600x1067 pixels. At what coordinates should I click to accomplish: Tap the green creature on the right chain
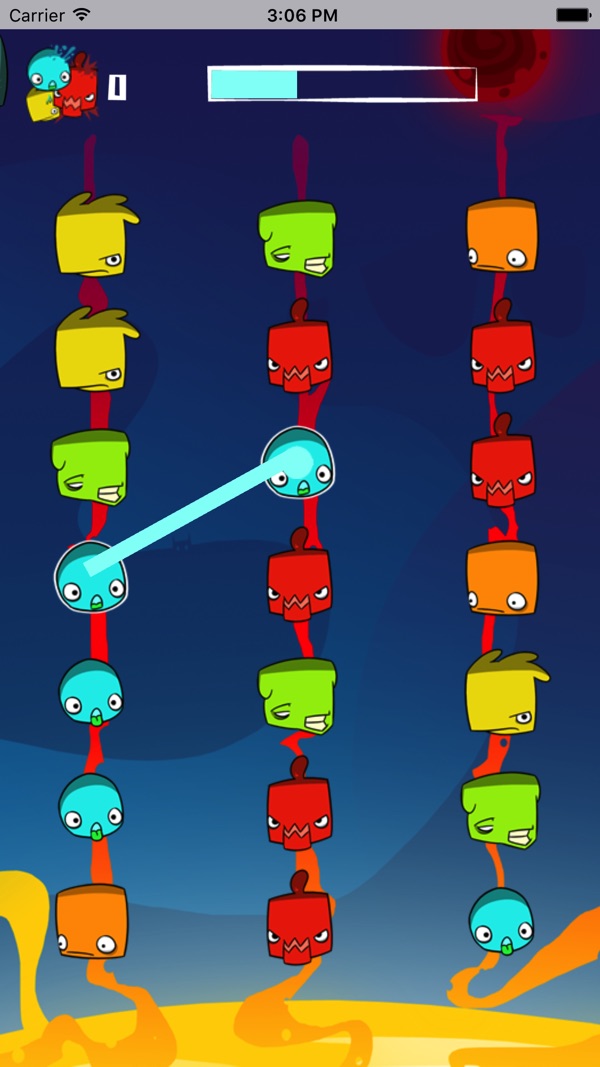[x=501, y=808]
